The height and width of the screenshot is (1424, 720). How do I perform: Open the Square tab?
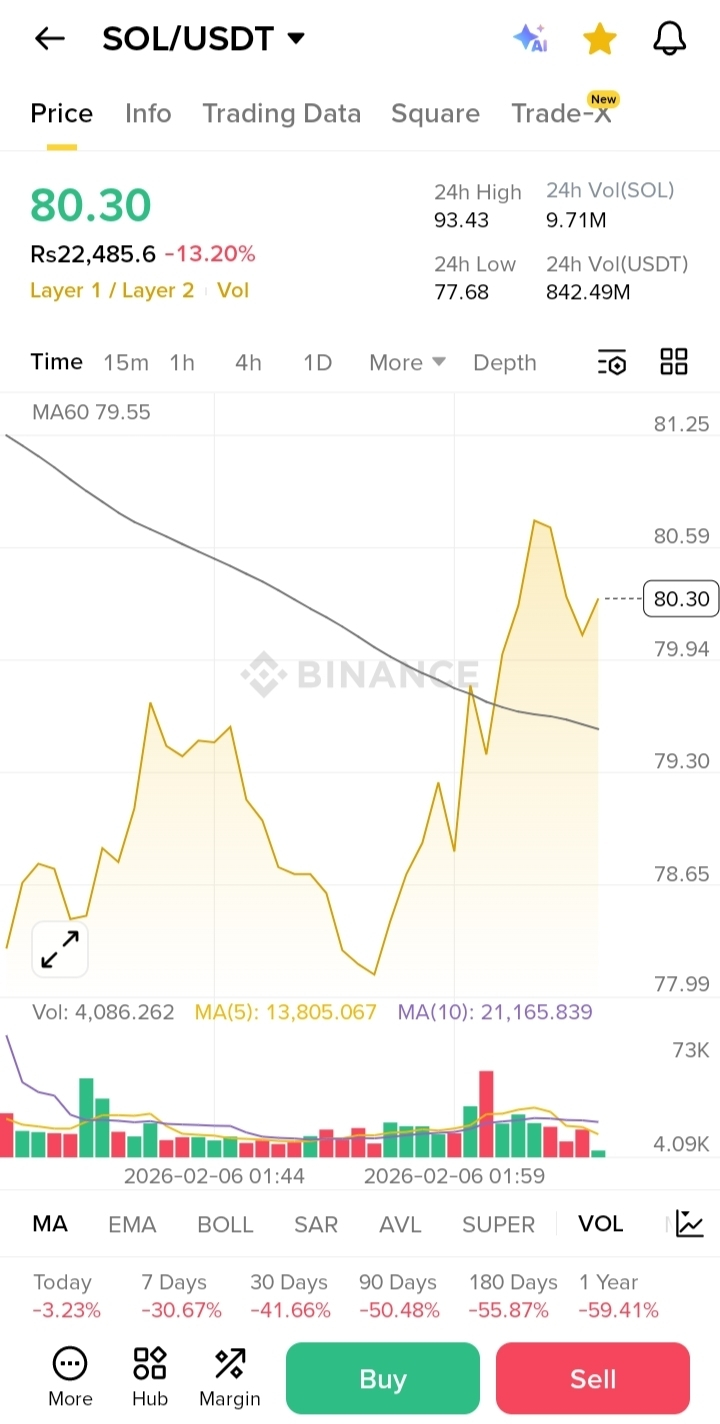click(435, 114)
